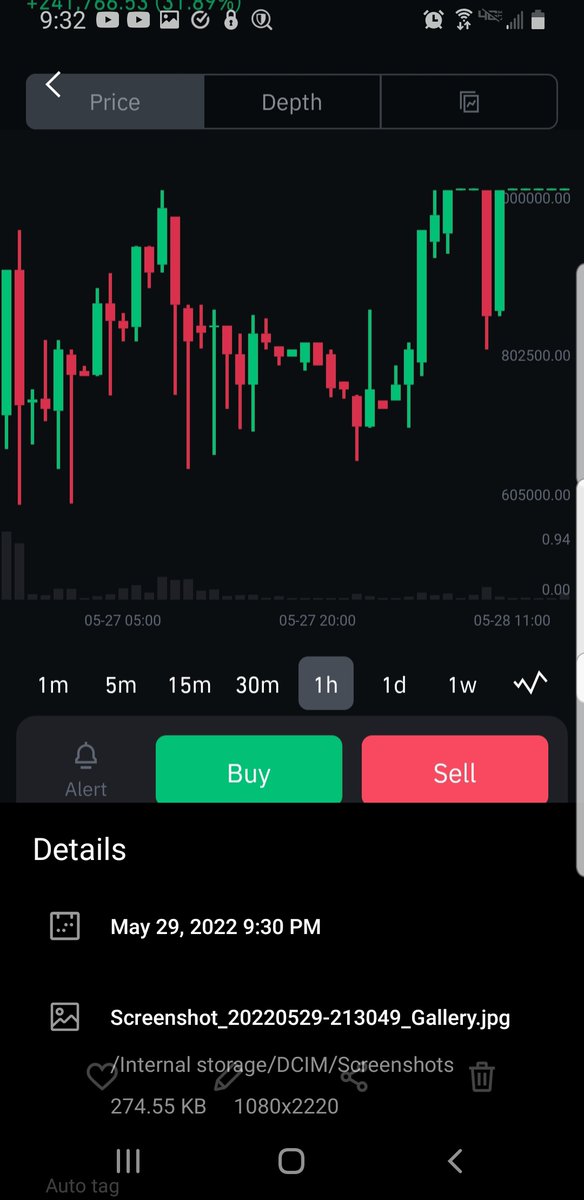
Task: Go to the home screen
Action: click(291, 1160)
